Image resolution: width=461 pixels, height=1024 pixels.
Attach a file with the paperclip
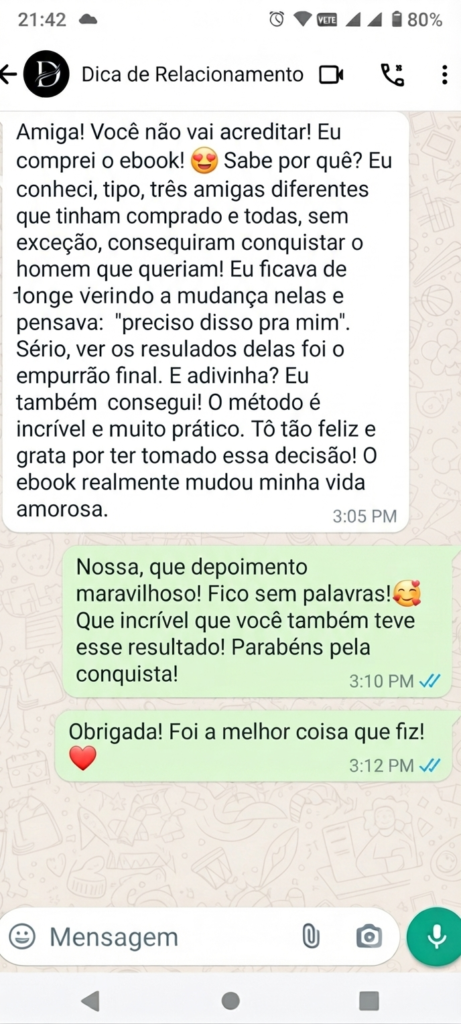(x=310, y=937)
